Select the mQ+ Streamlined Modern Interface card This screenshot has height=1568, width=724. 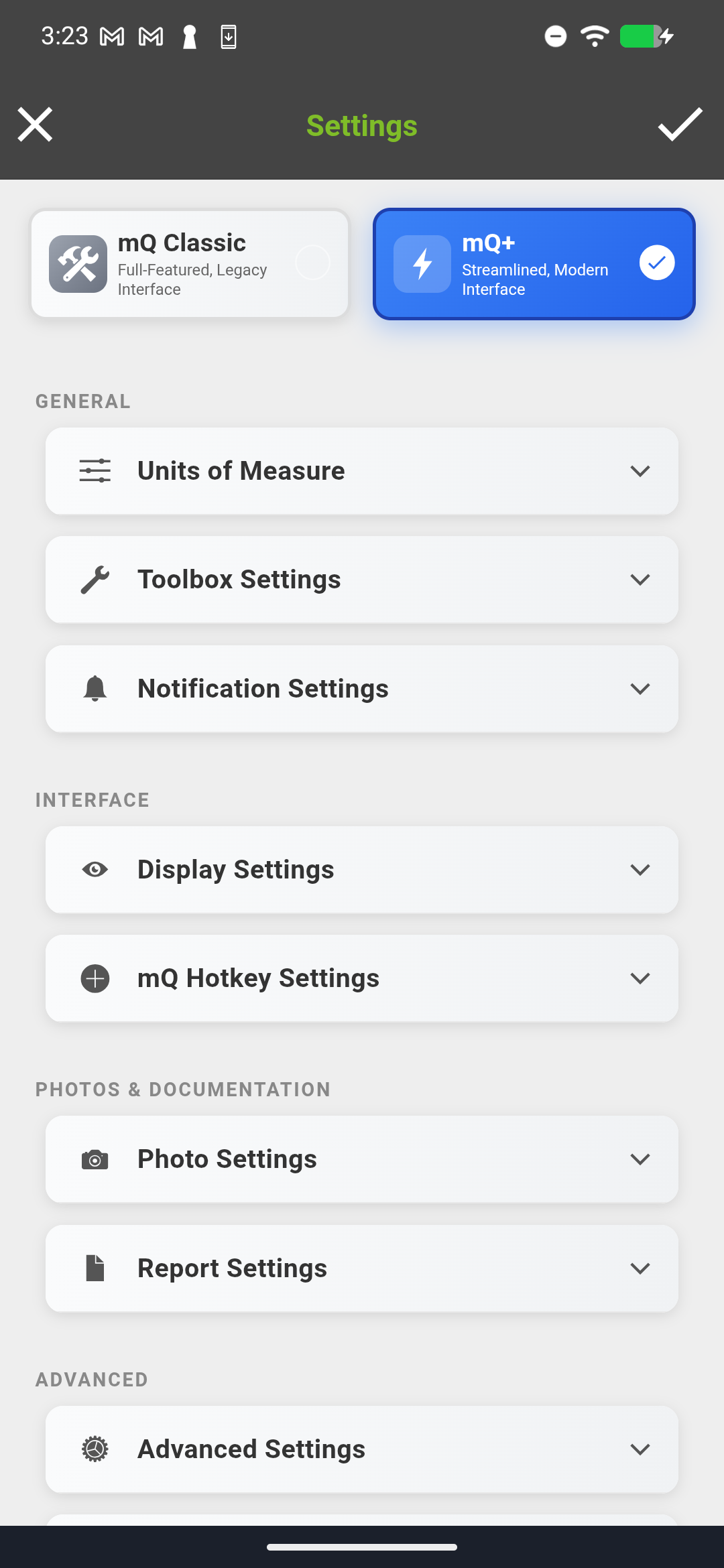point(534,263)
